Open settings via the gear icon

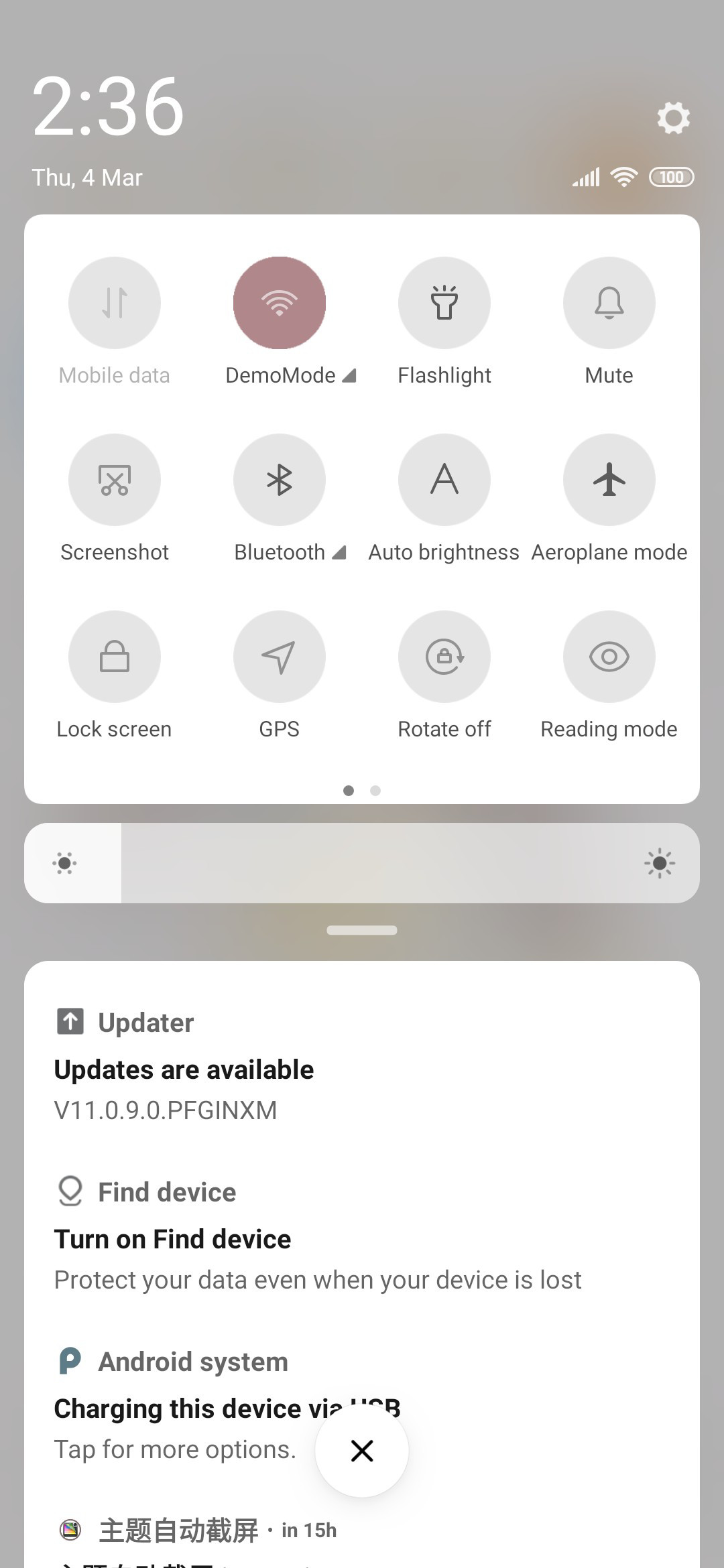[673, 118]
